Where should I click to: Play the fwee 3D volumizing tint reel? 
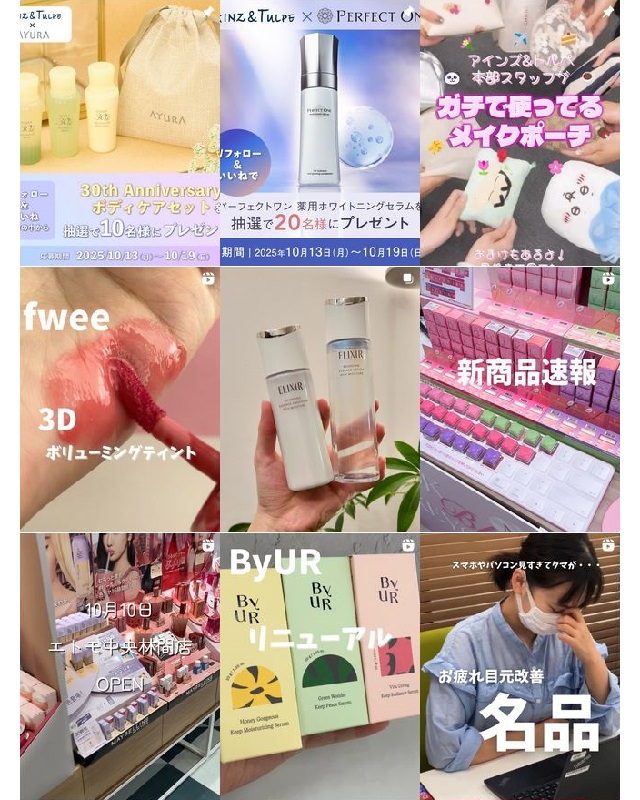coord(120,398)
